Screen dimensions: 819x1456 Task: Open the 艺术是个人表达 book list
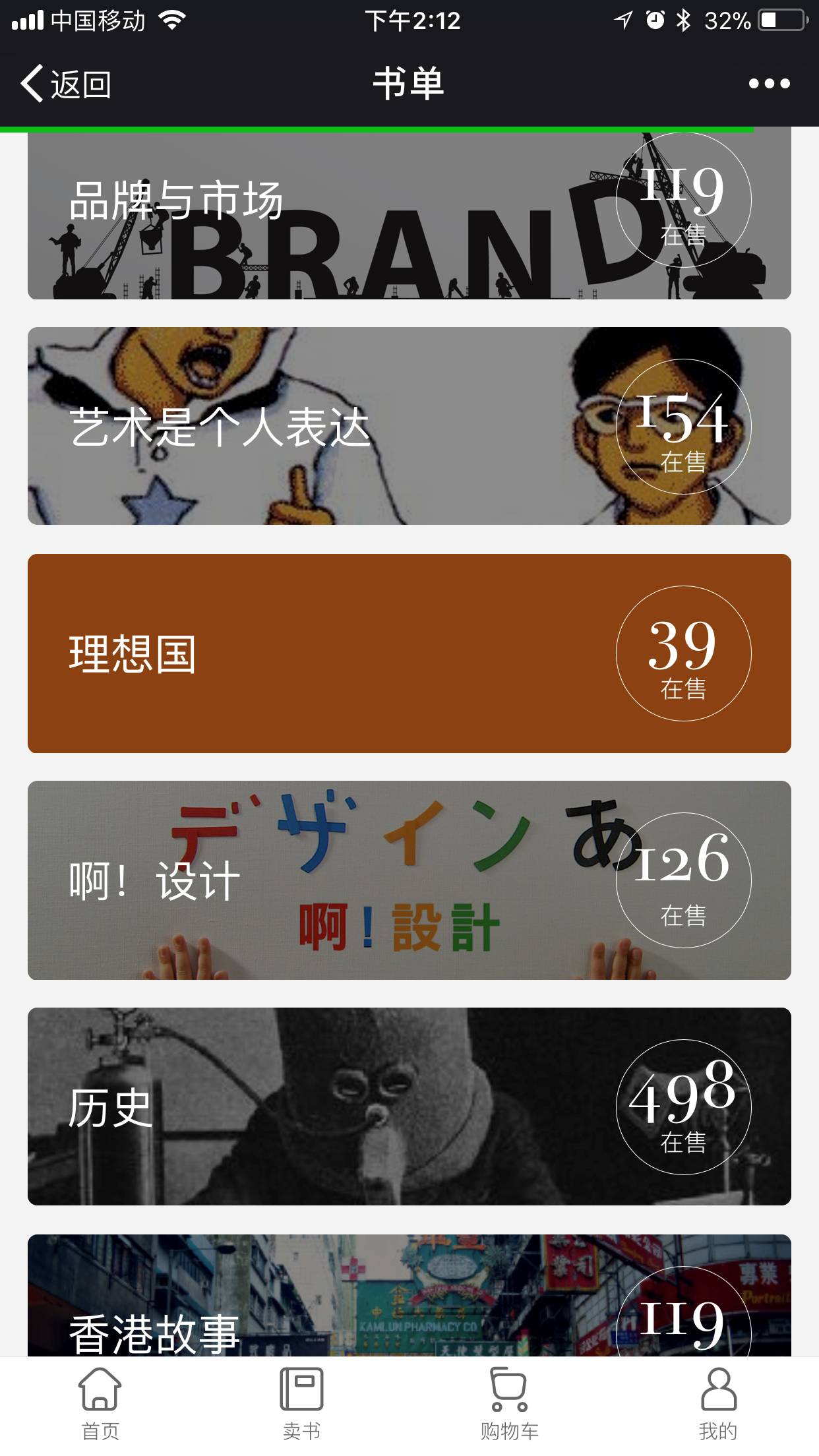(409, 426)
